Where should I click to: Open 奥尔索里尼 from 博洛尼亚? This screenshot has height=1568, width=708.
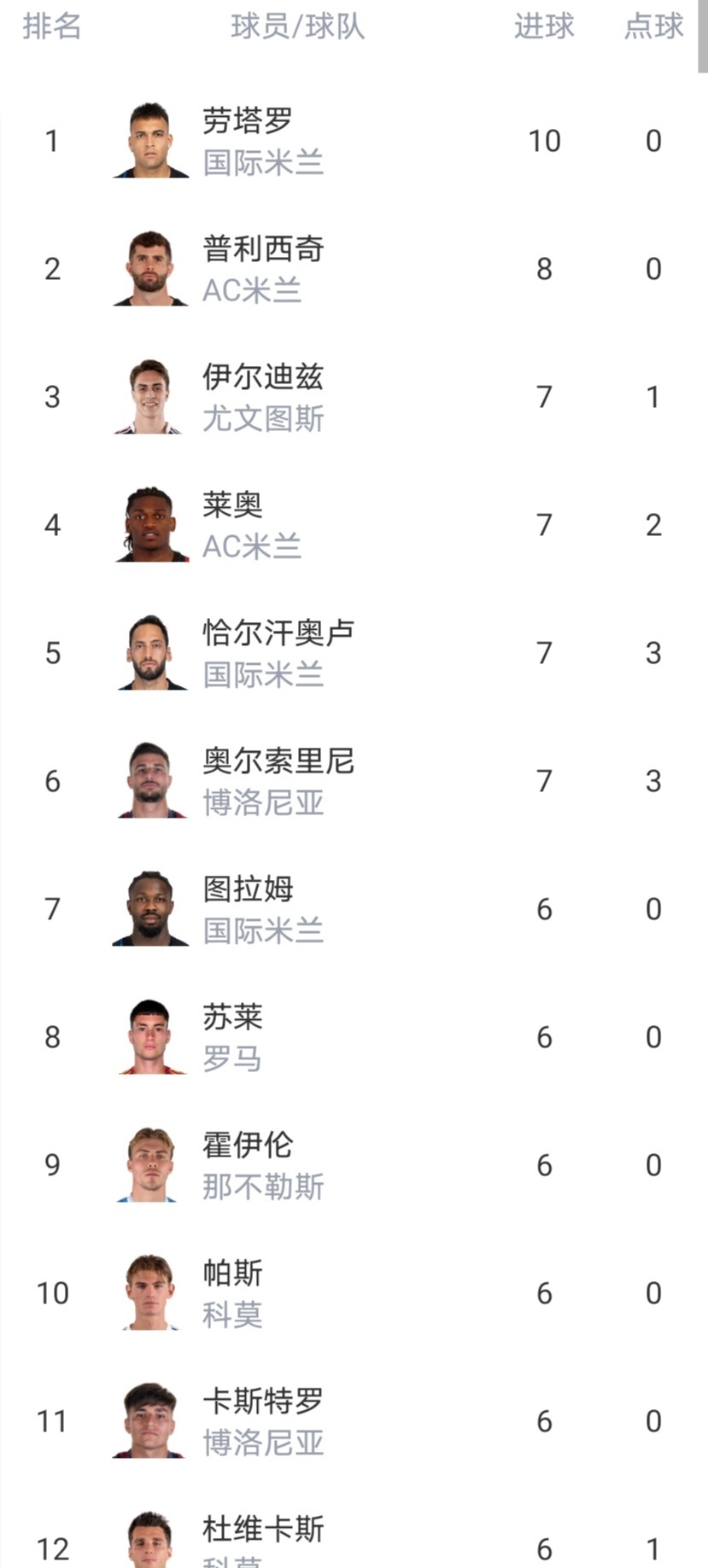click(x=278, y=761)
